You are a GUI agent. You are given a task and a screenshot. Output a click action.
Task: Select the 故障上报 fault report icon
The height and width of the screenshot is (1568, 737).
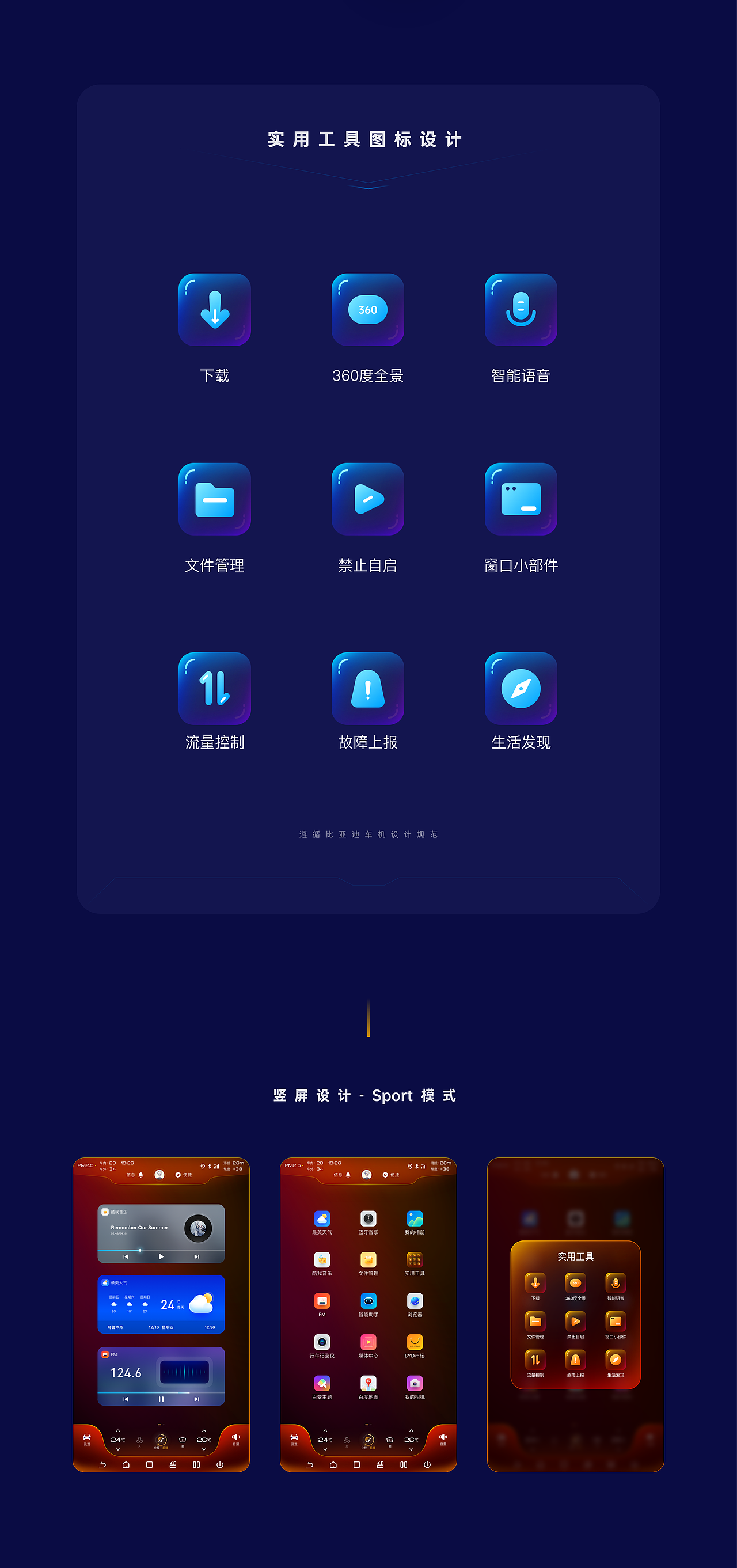click(x=367, y=689)
